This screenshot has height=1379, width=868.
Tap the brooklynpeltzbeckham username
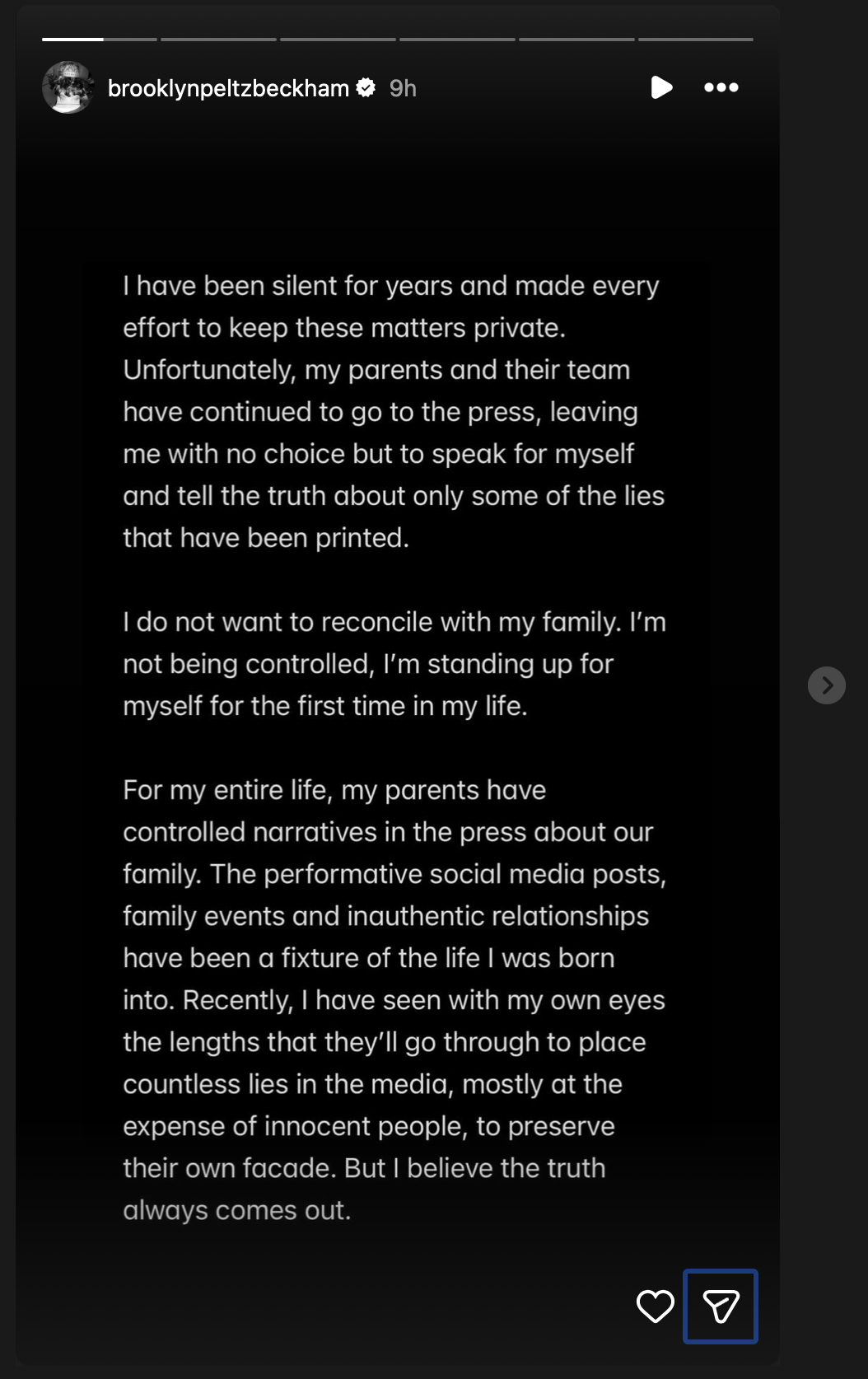pyautogui.click(x=228, y=88)
